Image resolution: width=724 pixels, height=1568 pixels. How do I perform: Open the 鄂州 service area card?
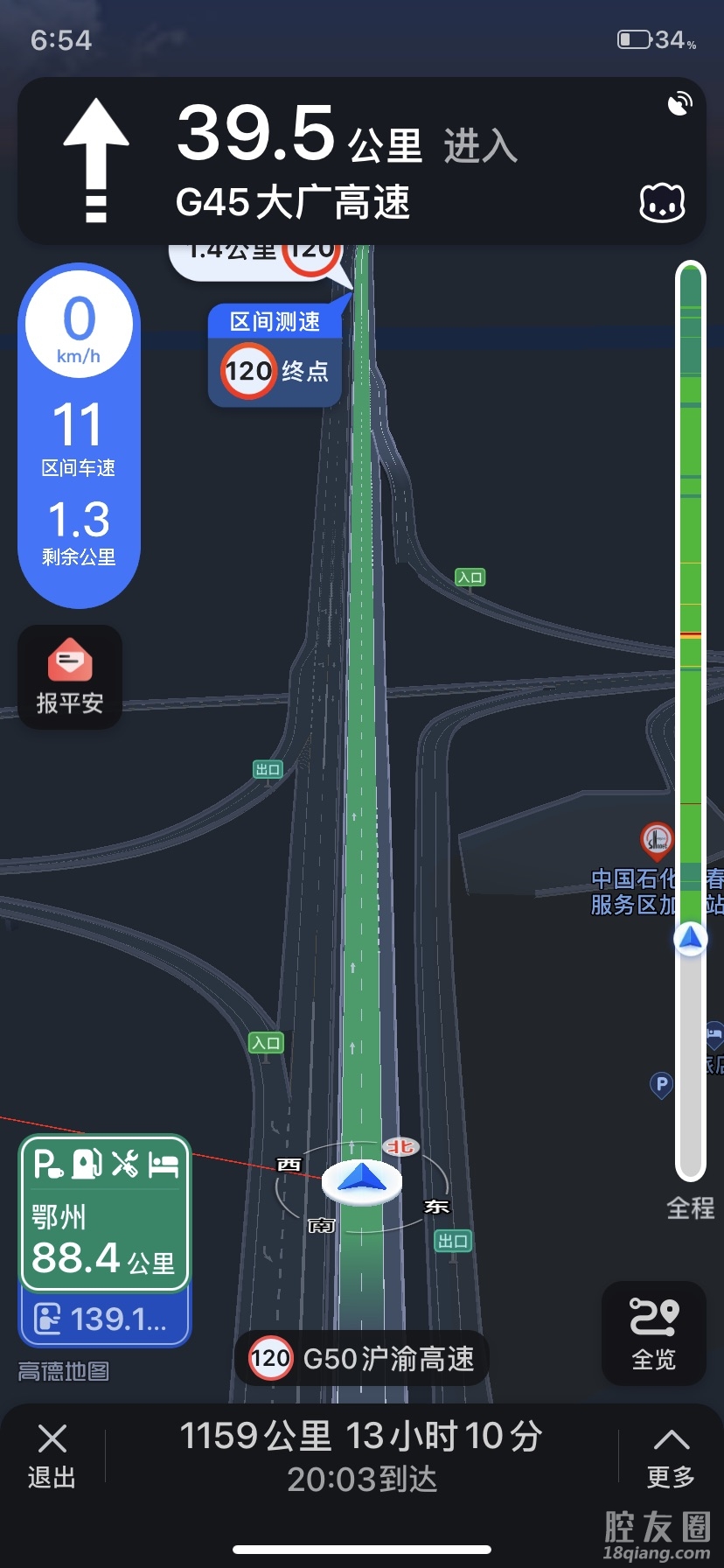[105, 1213]
